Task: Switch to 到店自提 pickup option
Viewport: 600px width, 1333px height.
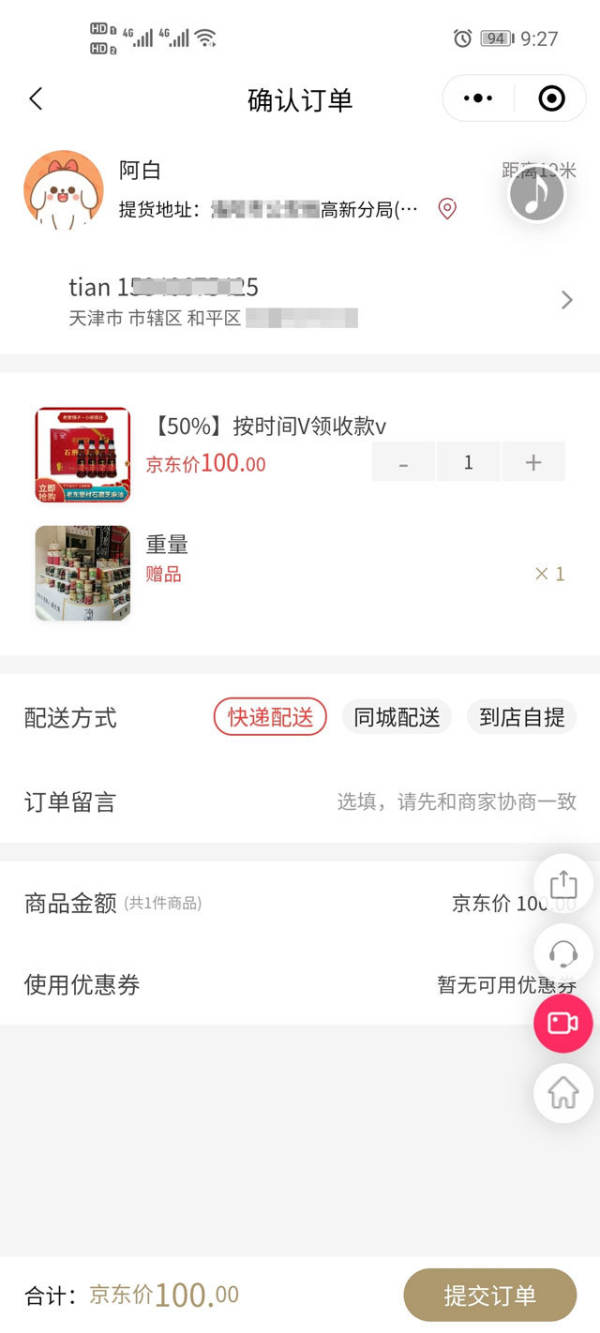Action: pos(522,717)
